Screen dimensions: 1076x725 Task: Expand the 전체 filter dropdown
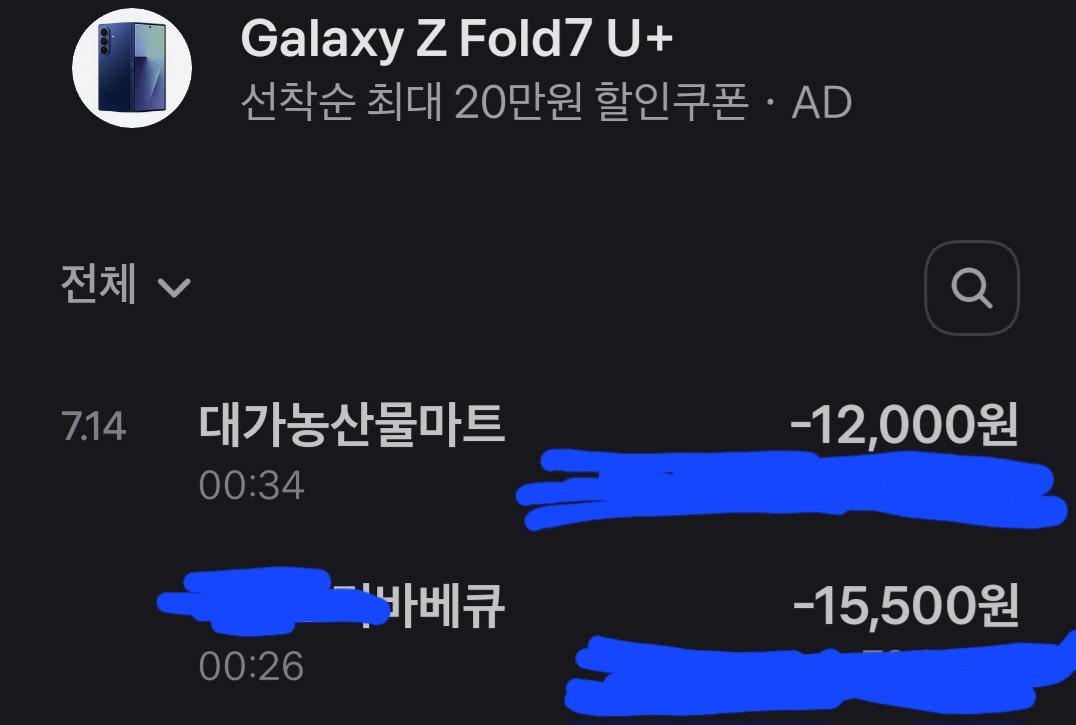click(124, 286)
